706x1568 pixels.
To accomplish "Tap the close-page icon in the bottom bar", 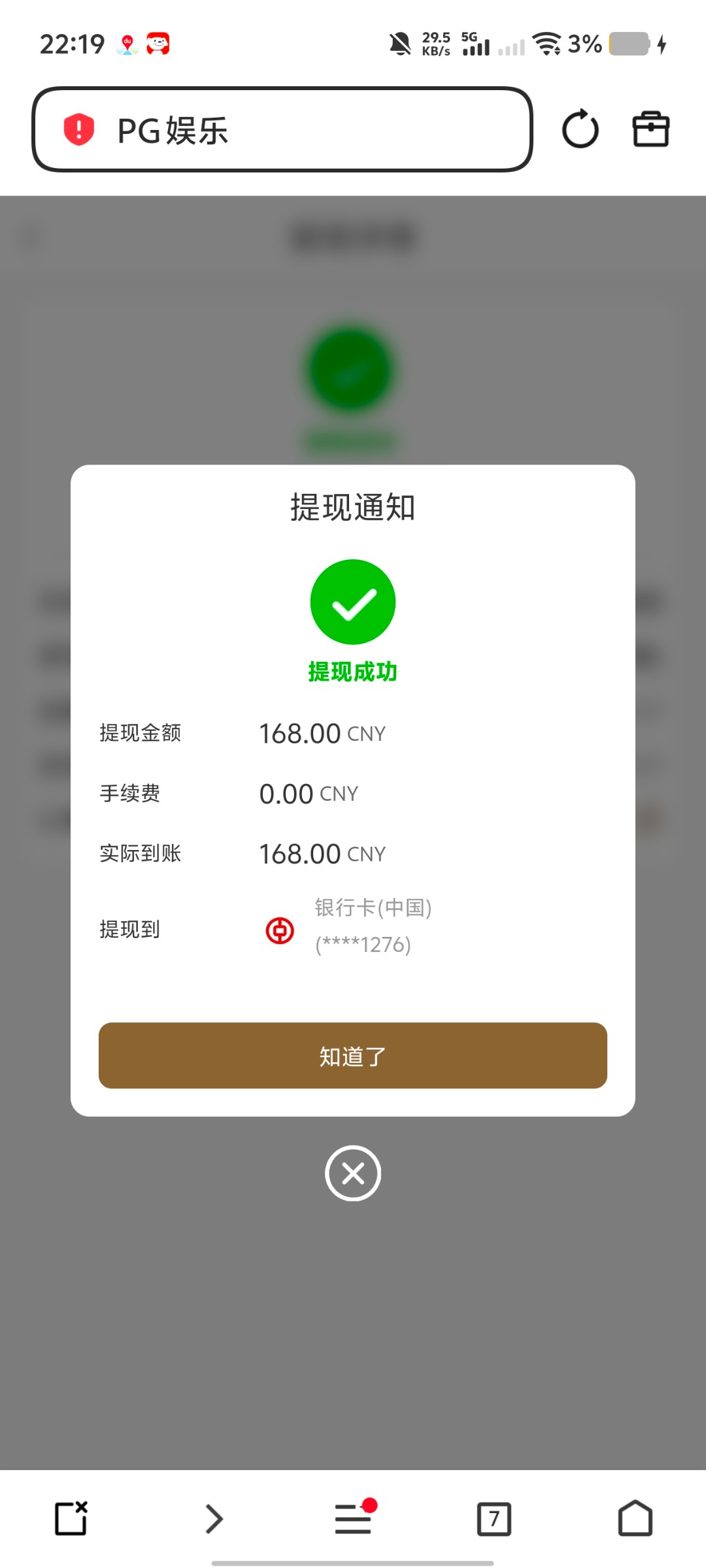I will coord(71,1518).
